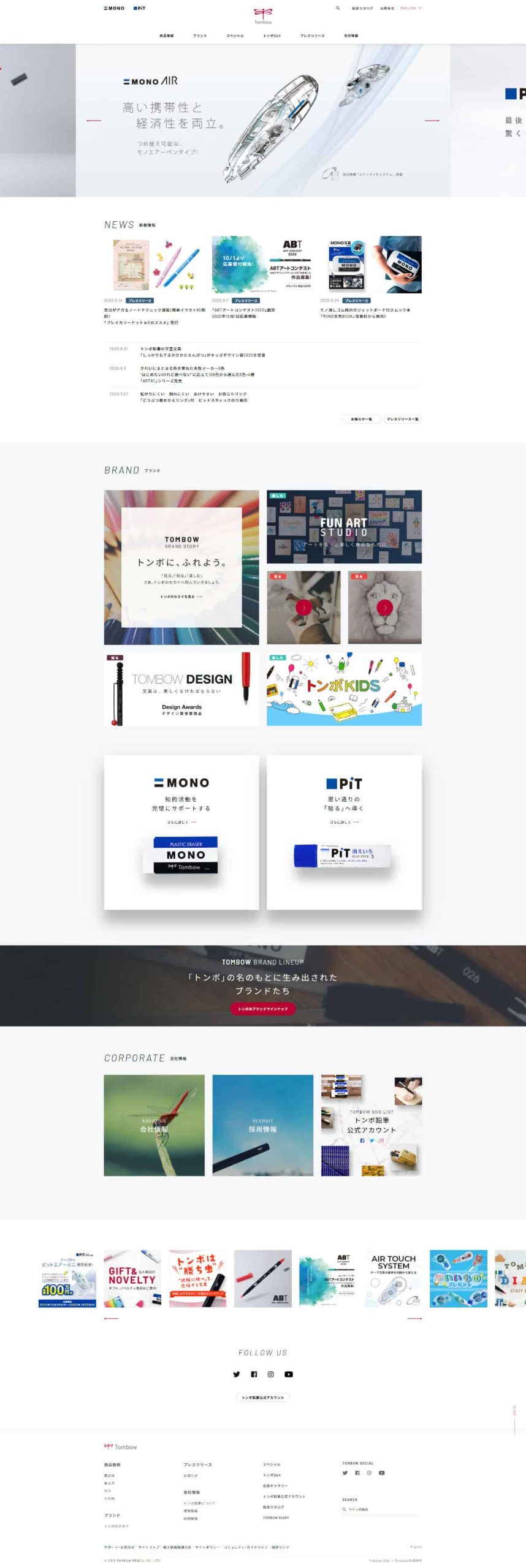Tap the footer site search field
This screenshot has height=1568, width=526.
tap(382, 1509)
